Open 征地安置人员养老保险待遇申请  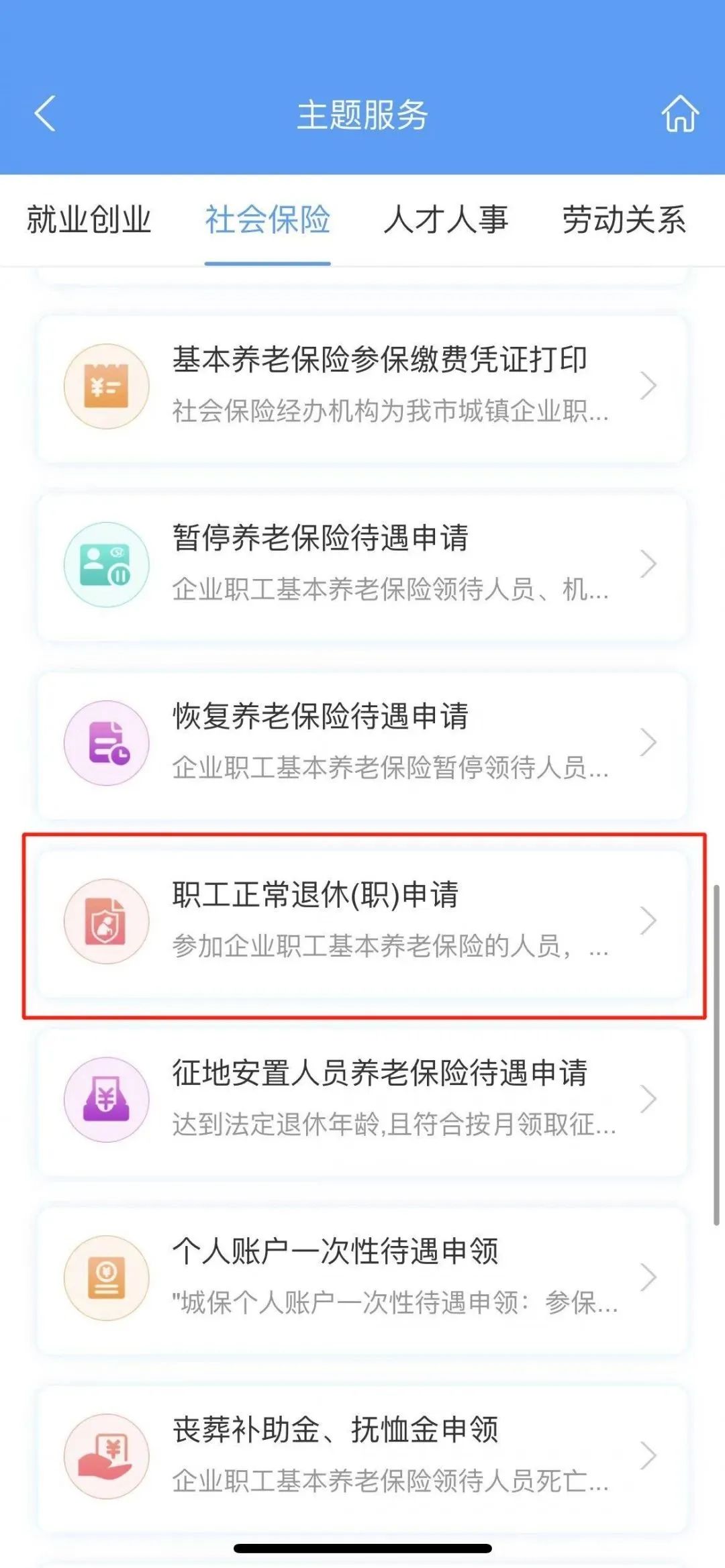tap(362, 1100)
